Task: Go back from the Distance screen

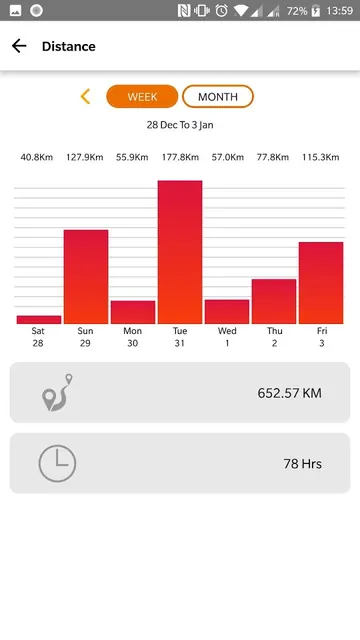Action: pyautogui.click(x=19, y=46)
